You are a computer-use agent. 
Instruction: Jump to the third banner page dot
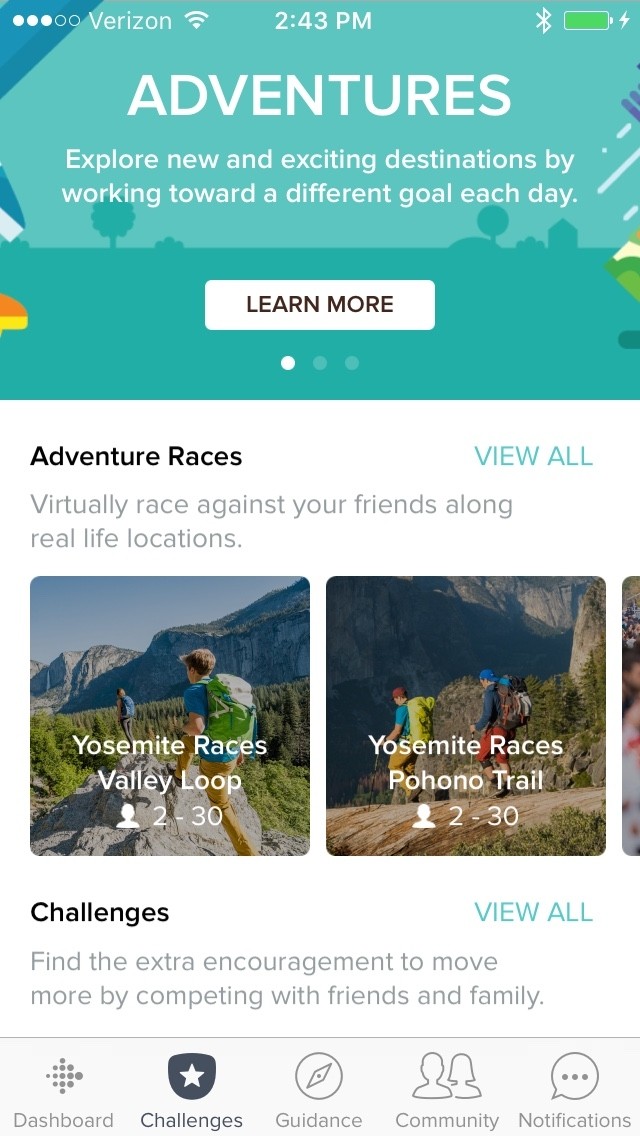(x=352, y=363)
